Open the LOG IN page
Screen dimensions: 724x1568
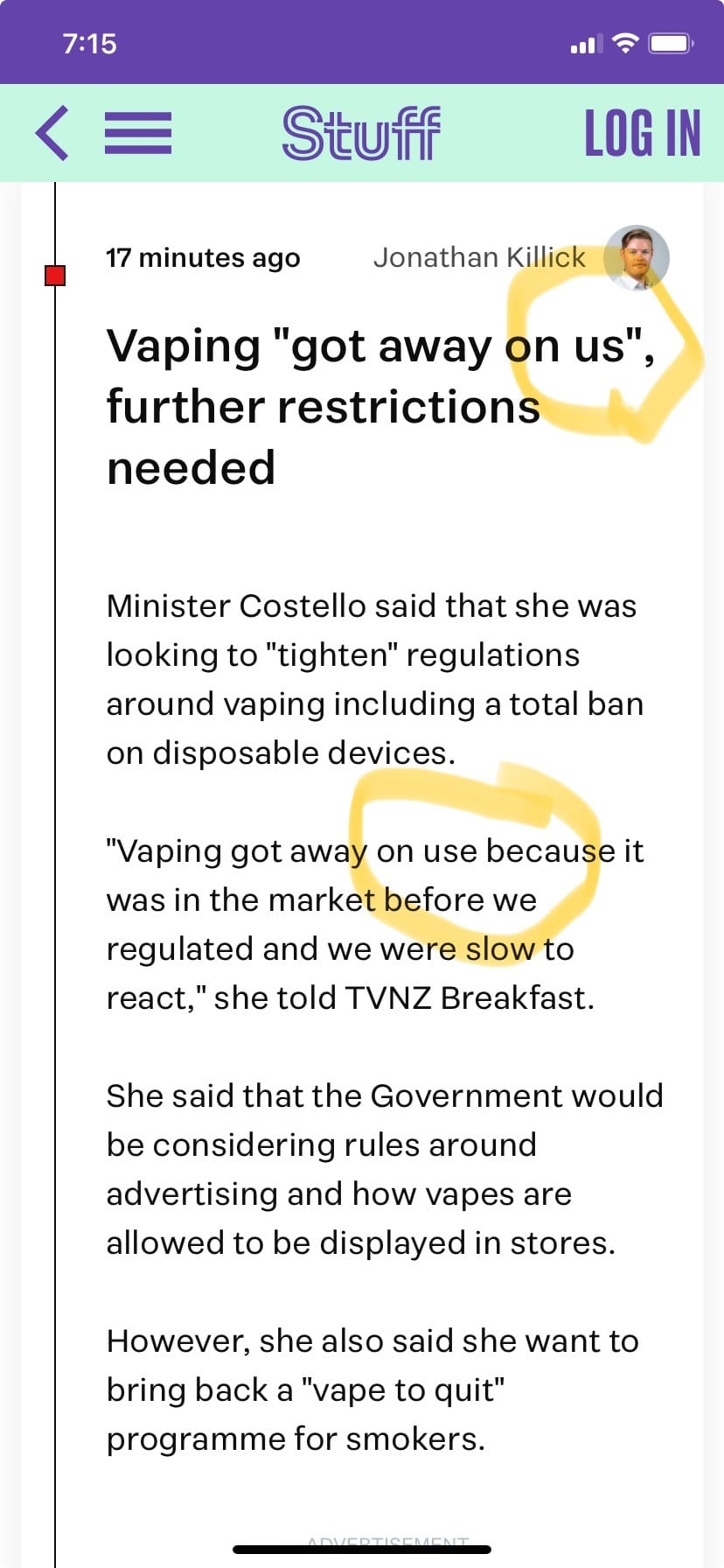[642, 133]
